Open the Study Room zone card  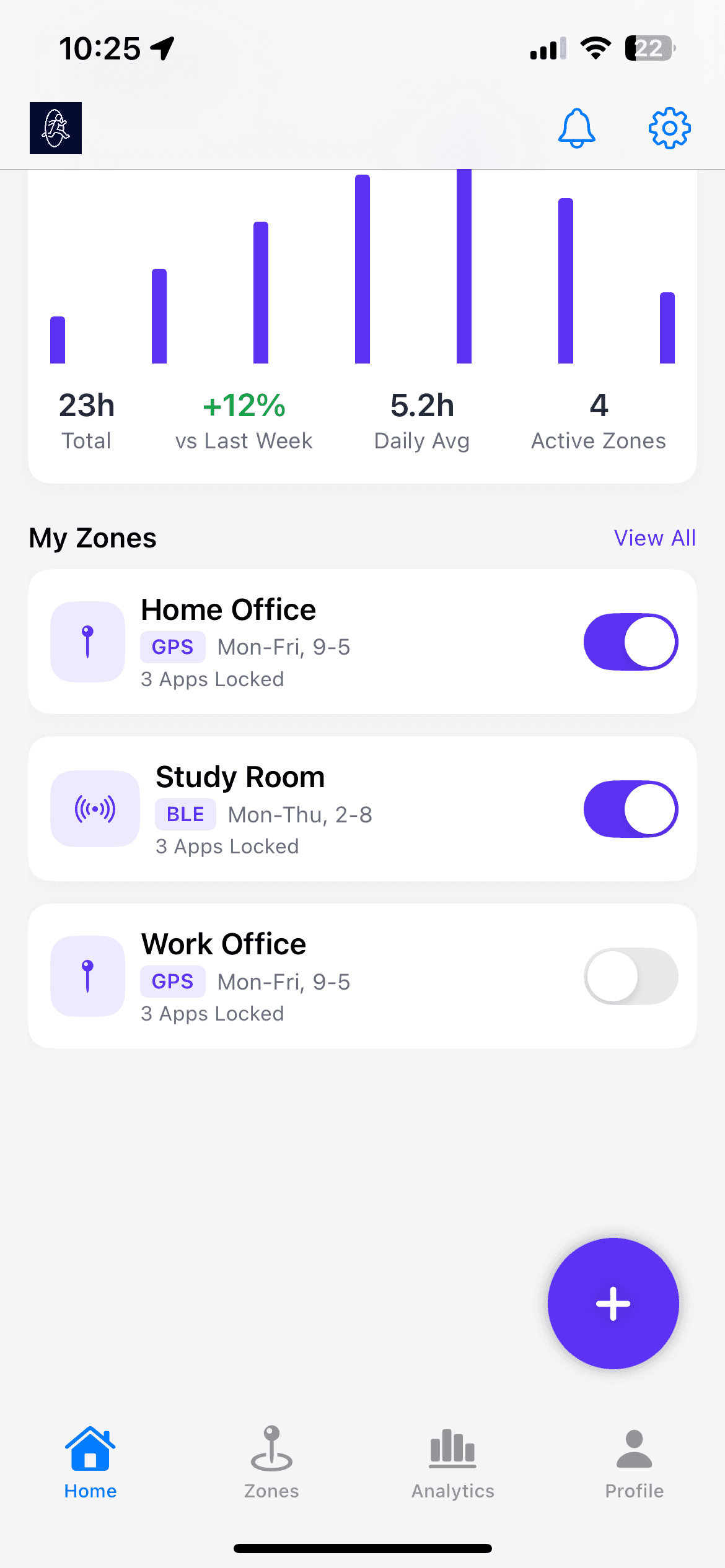362,809
